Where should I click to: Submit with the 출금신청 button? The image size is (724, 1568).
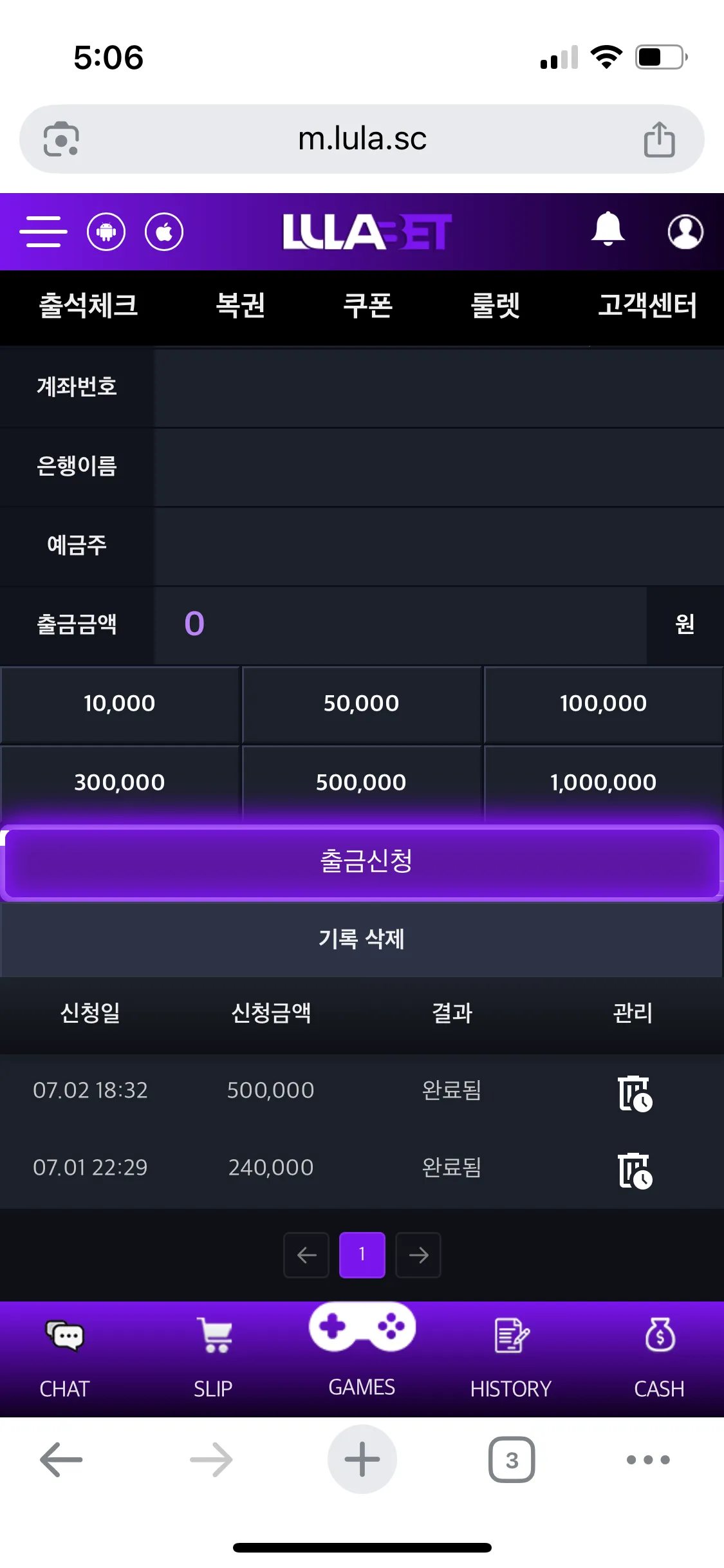[x=362, y=863]
